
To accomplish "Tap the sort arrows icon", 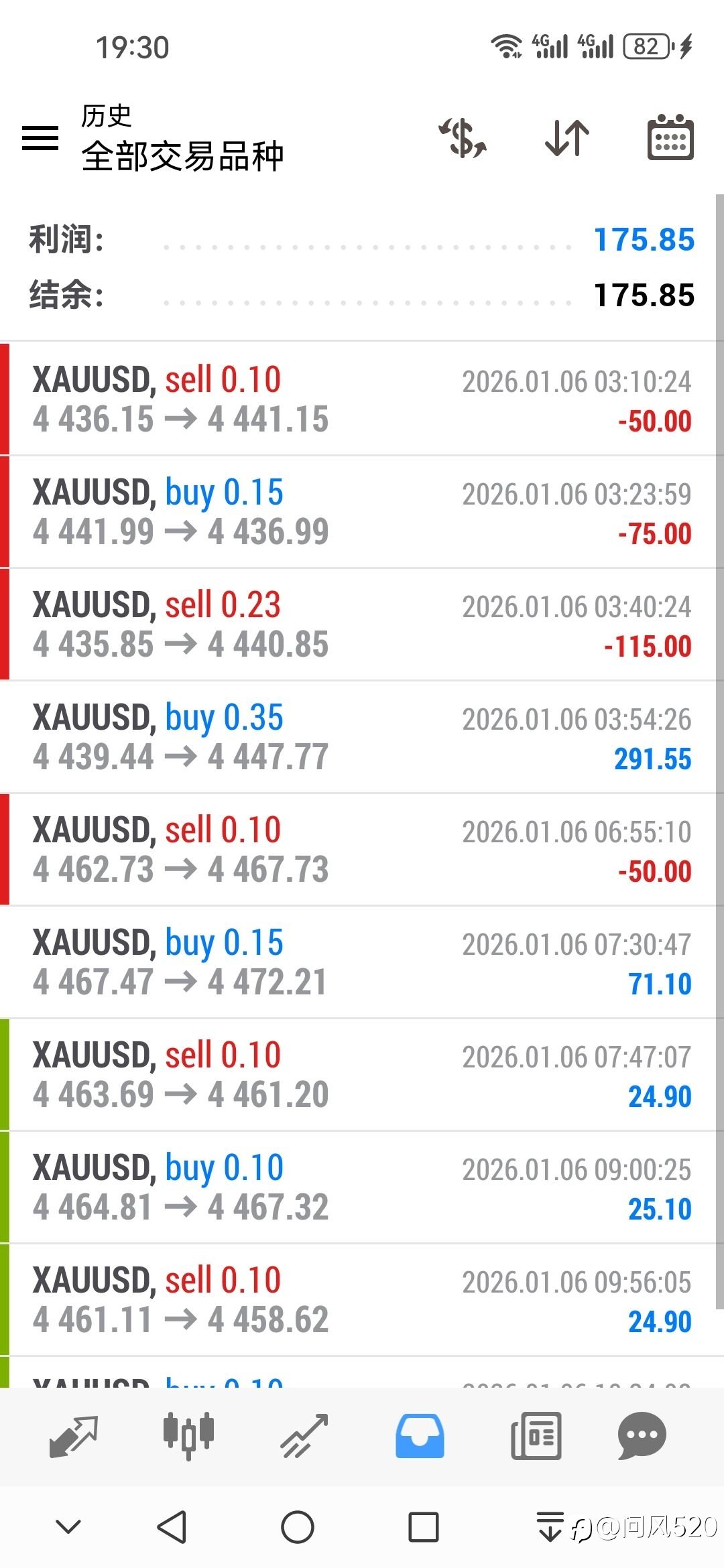I will [567, 138].
